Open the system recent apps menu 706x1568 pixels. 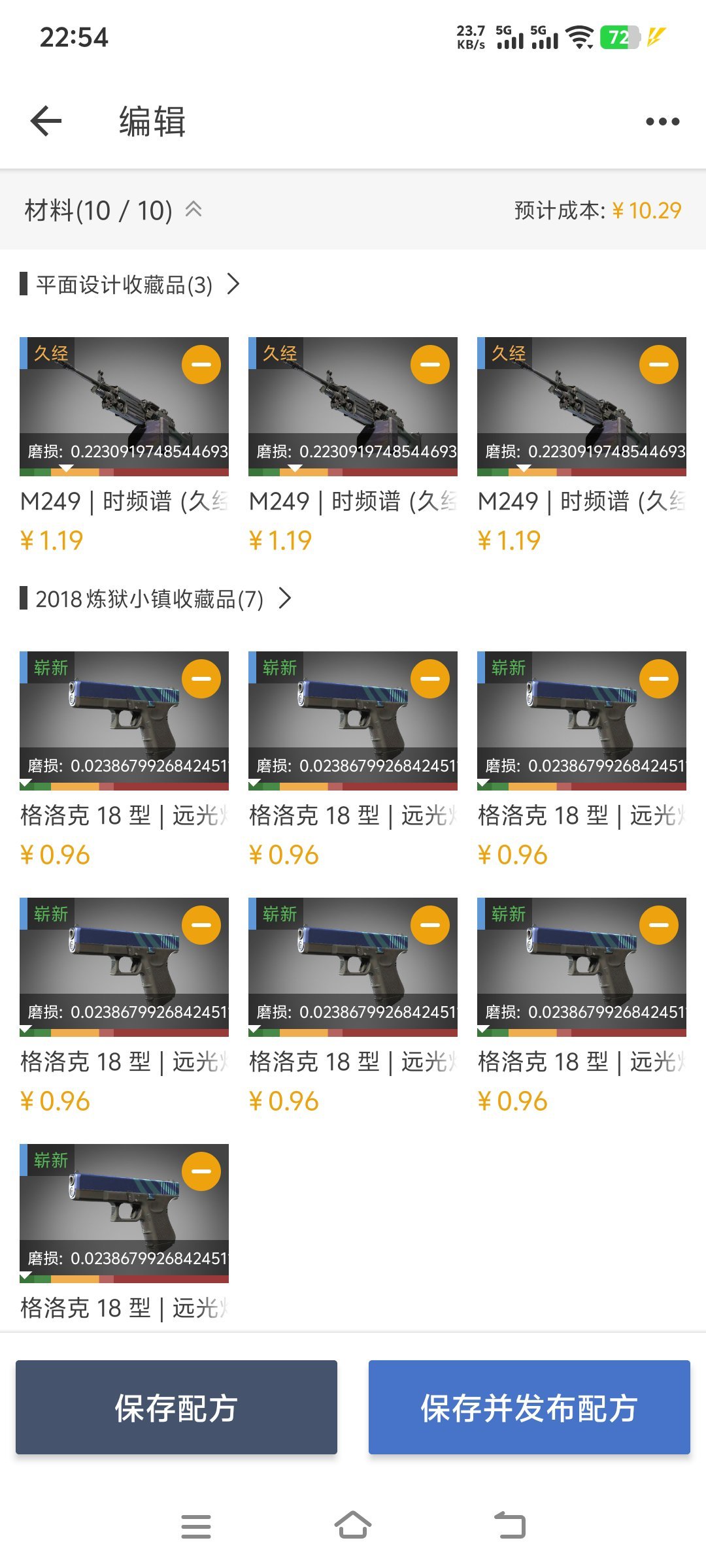tap(196, 1526)
